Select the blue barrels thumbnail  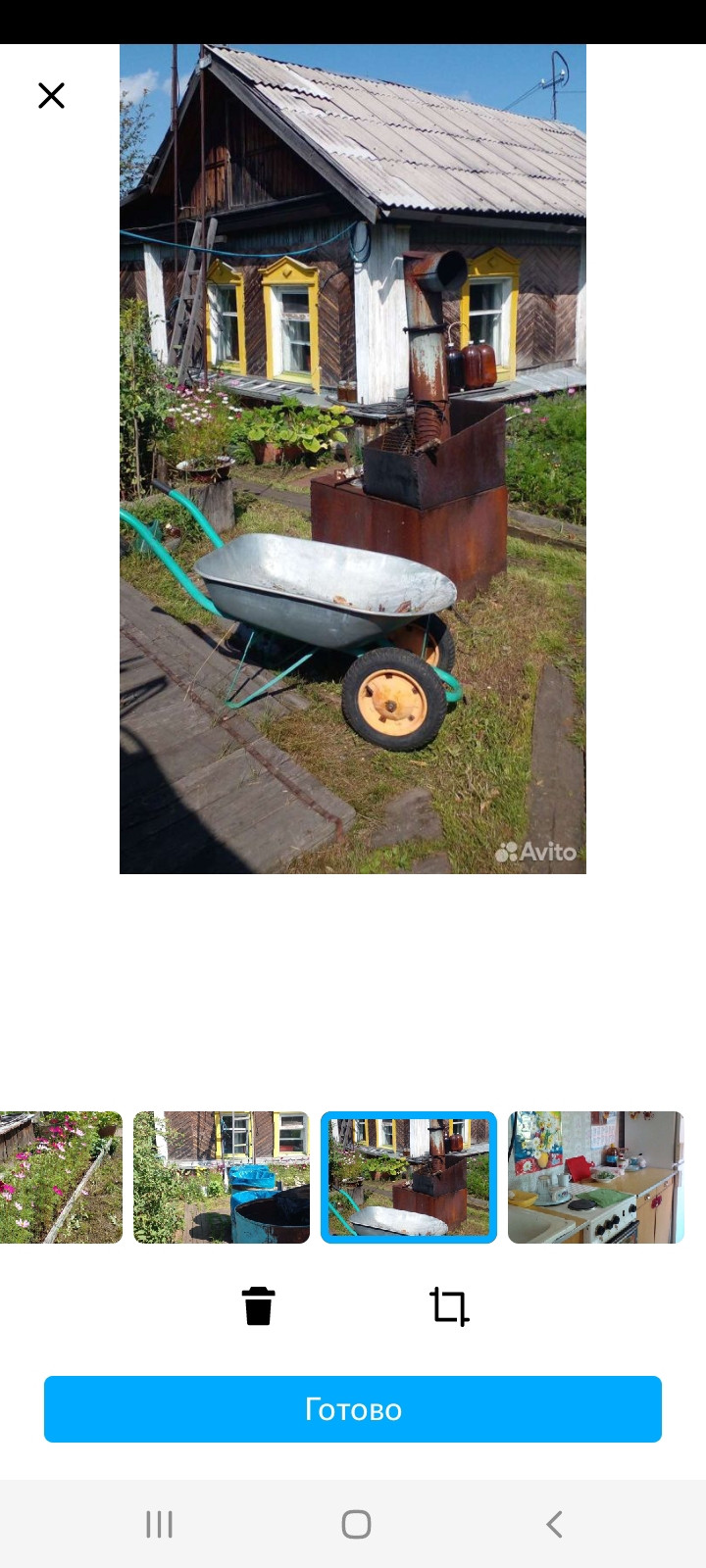pos(222,1177)
